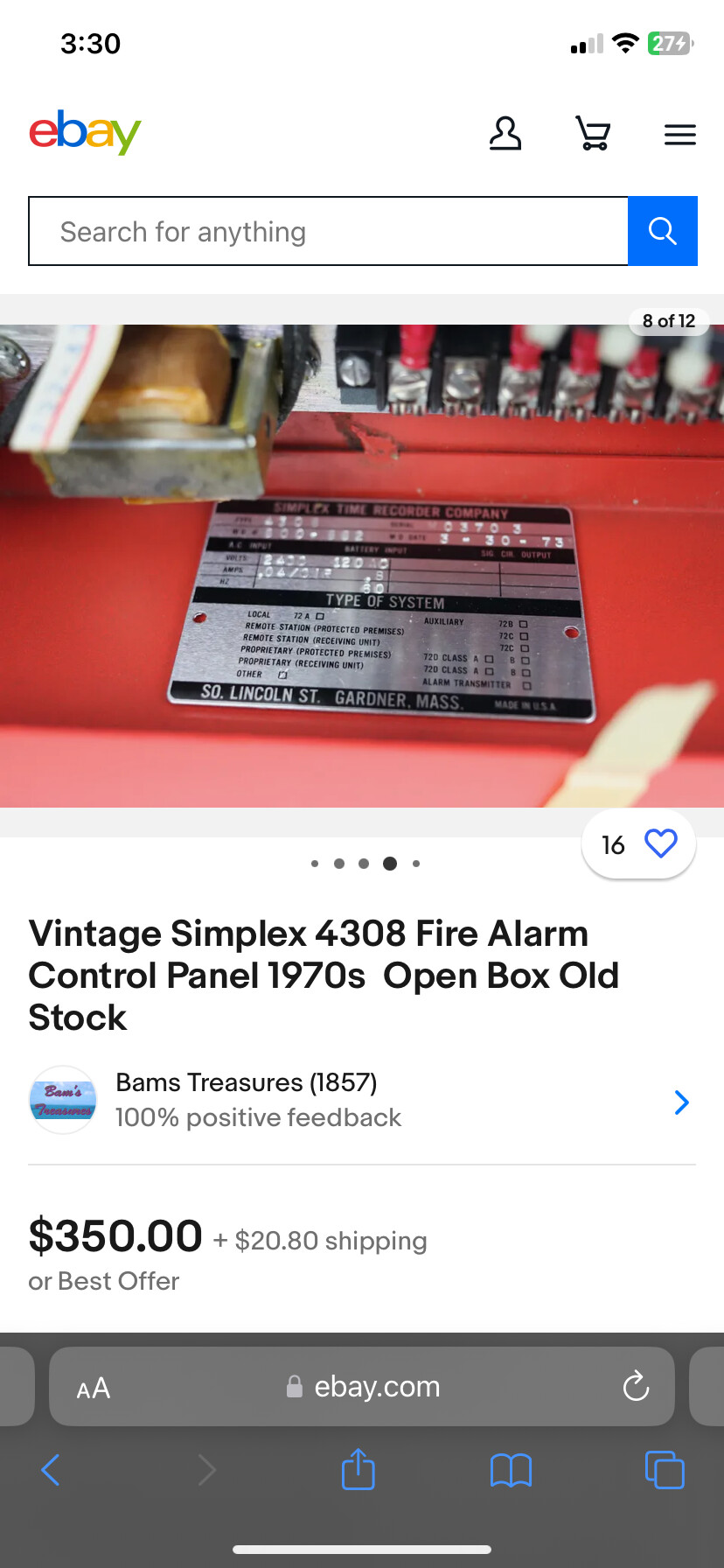Go back to previous page
The image size is (724, 1568).
[51, 1470]
